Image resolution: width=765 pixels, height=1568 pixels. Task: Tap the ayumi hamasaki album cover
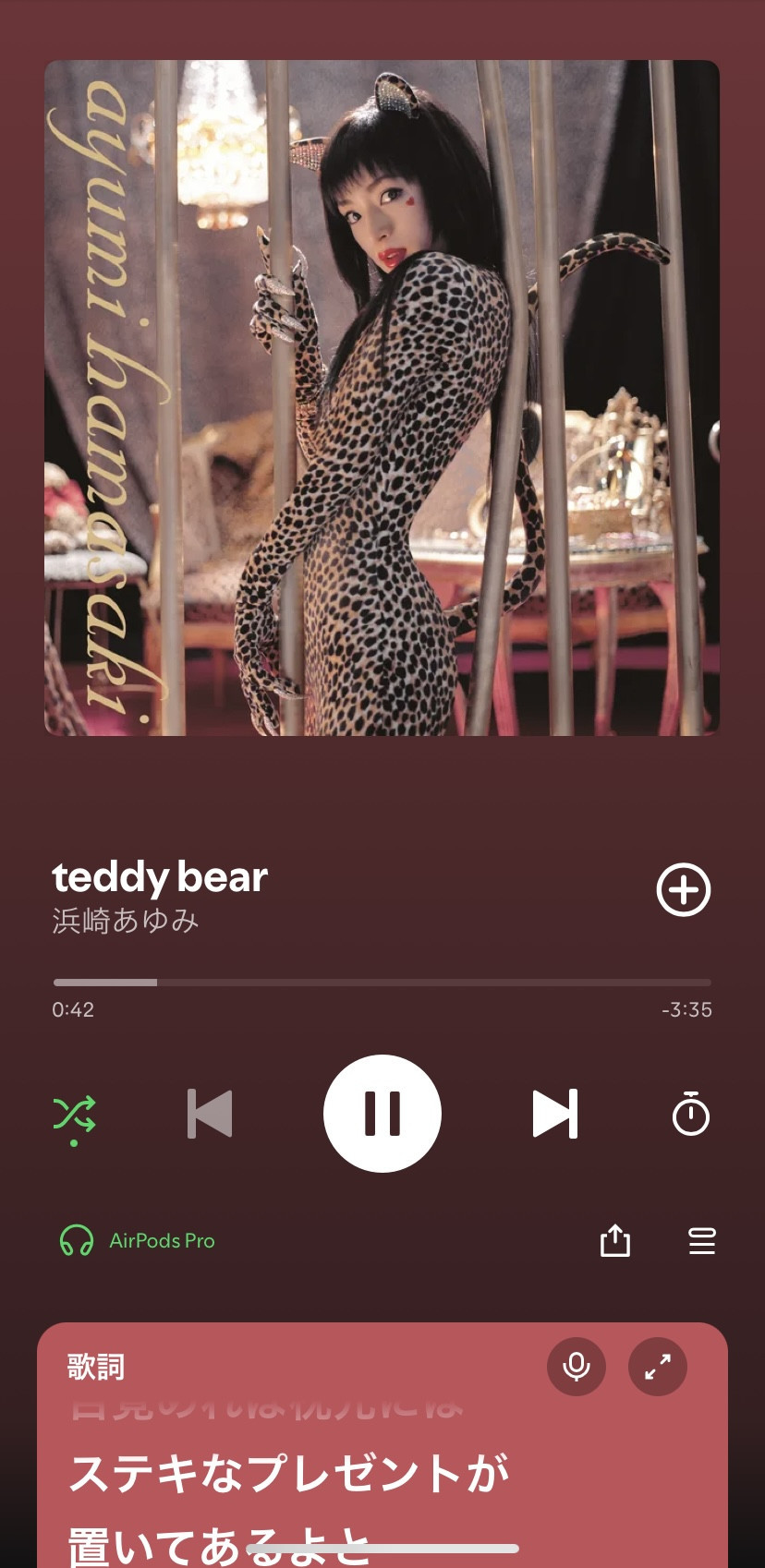pos(382,398)
